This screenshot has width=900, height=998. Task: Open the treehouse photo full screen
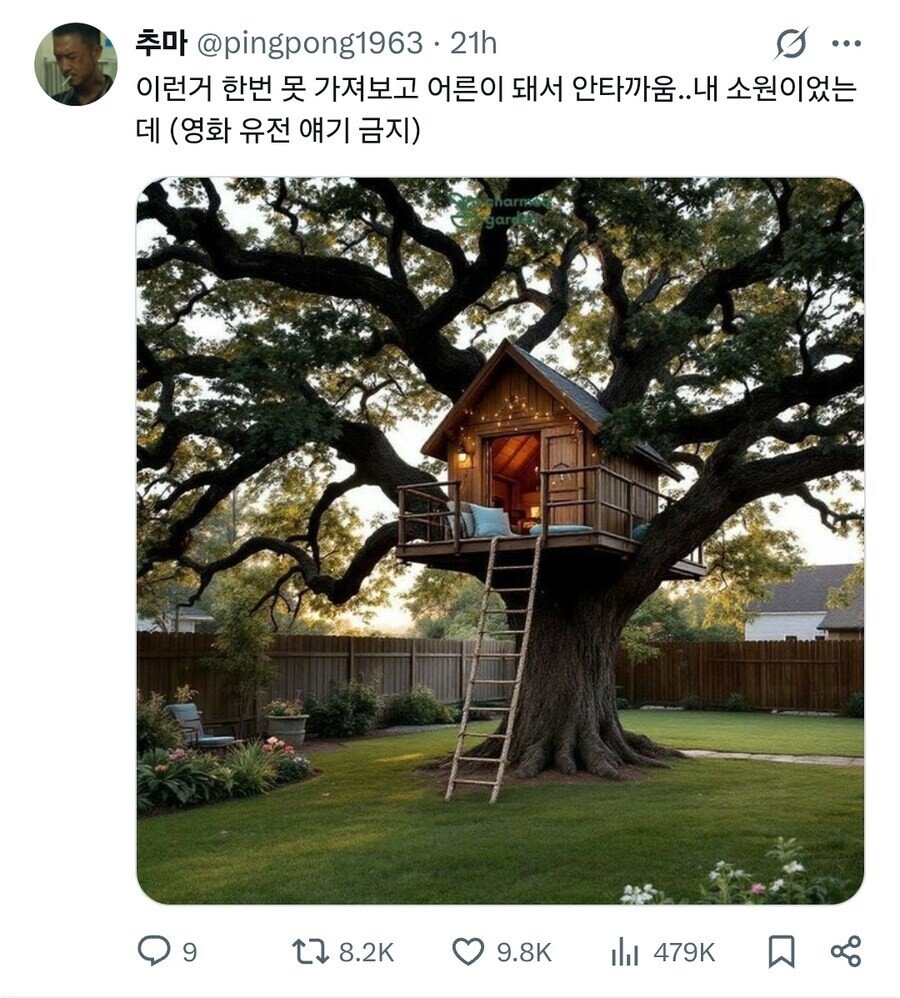pyautogui.click(x=500, y=540)
